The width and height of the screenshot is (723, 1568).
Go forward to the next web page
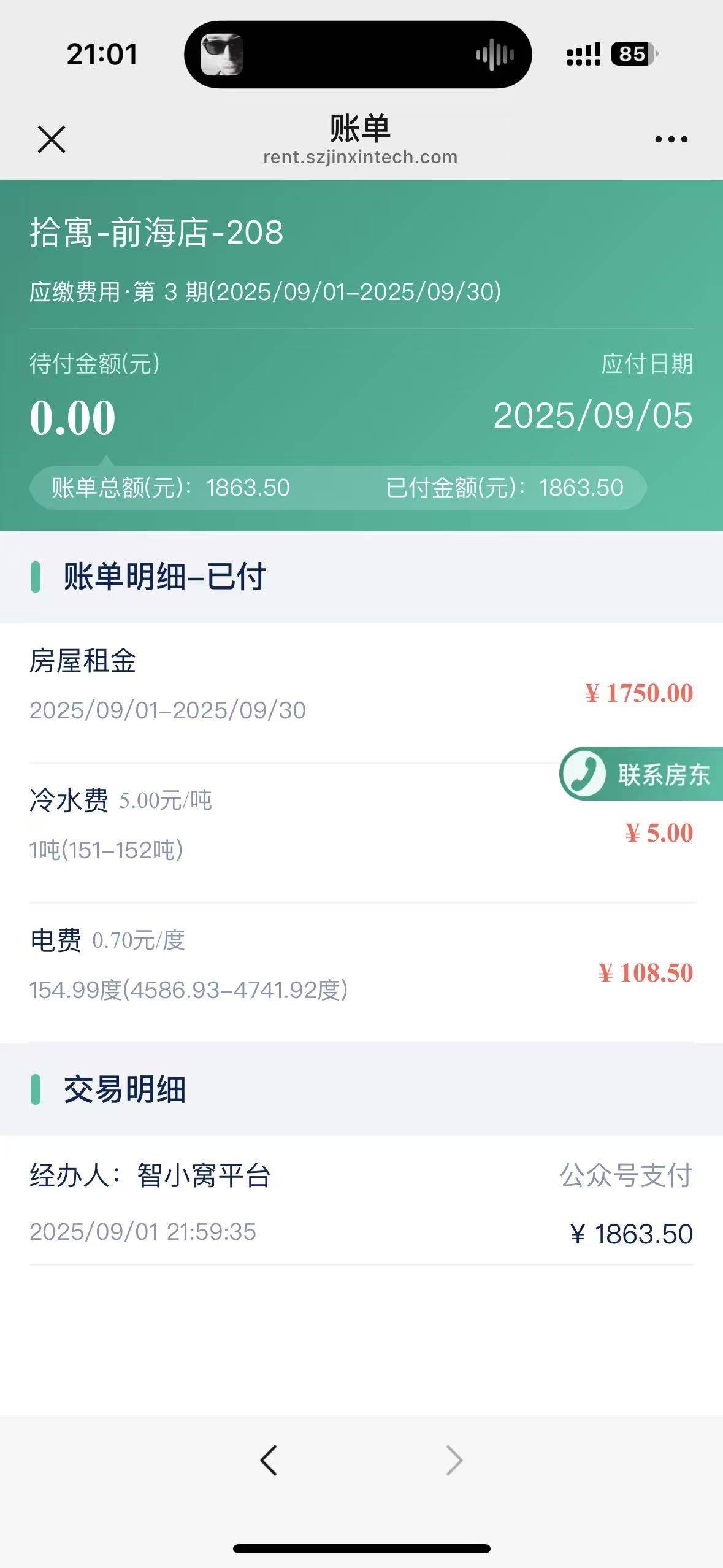454,1460
